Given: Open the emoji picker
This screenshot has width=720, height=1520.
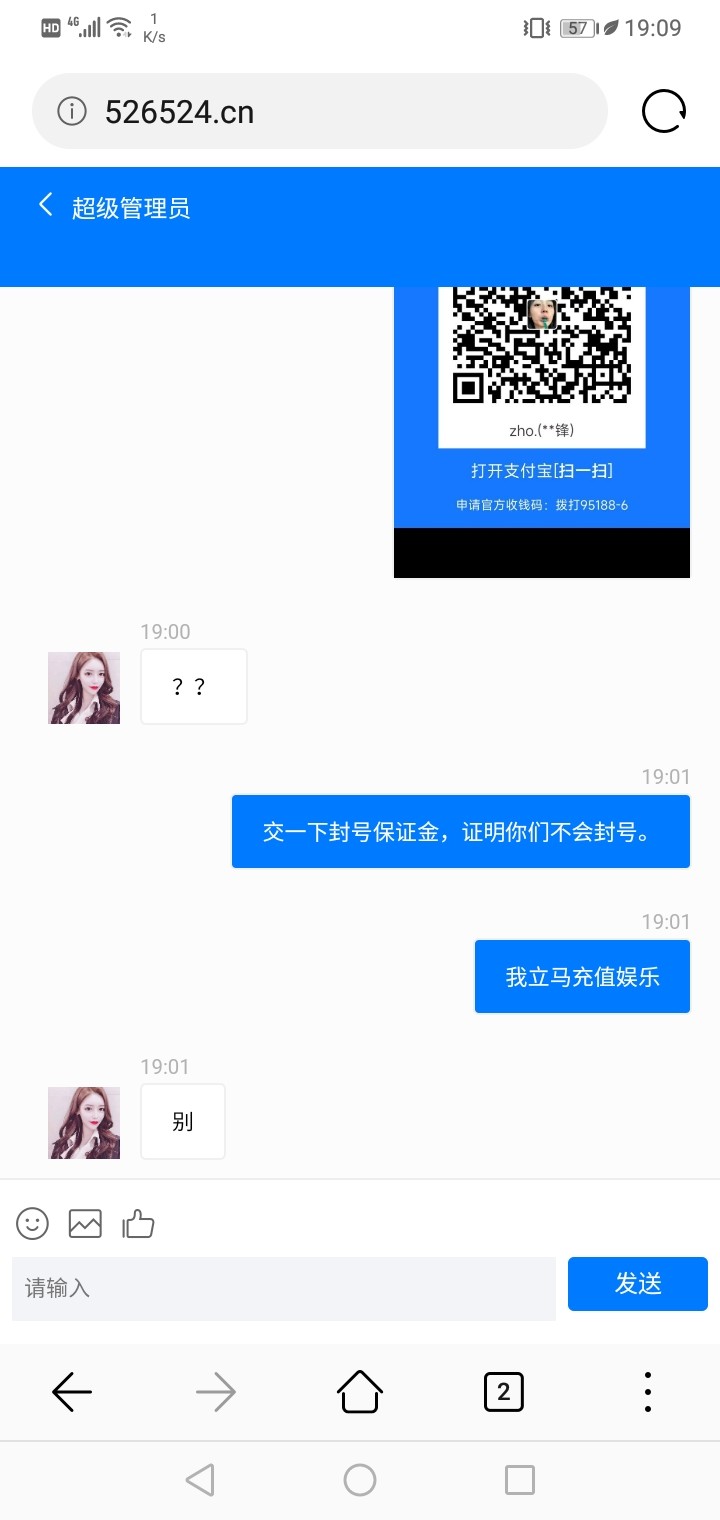Looking at the screenshot, I should pos(32,1223).
